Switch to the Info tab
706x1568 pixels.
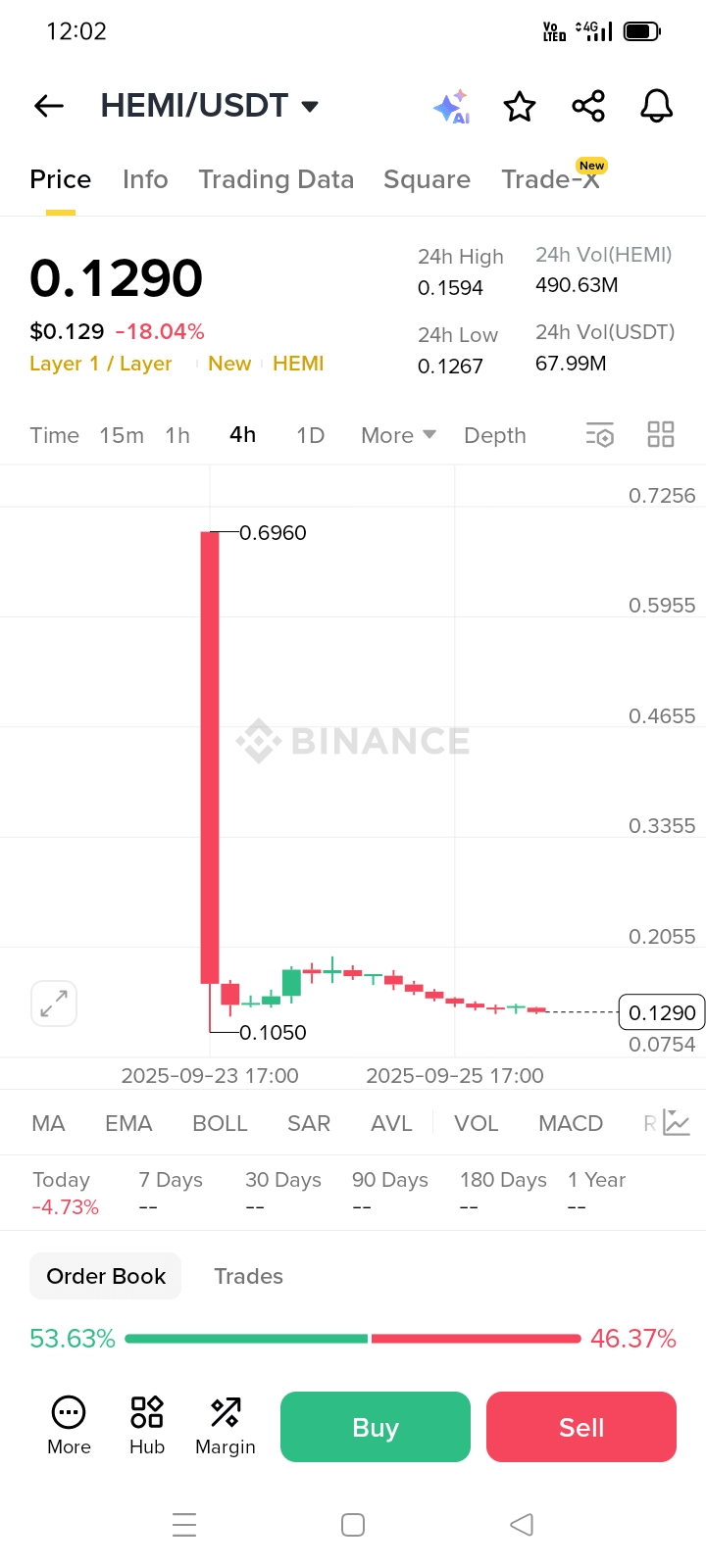pyautogui.click(x=145, y=179)
